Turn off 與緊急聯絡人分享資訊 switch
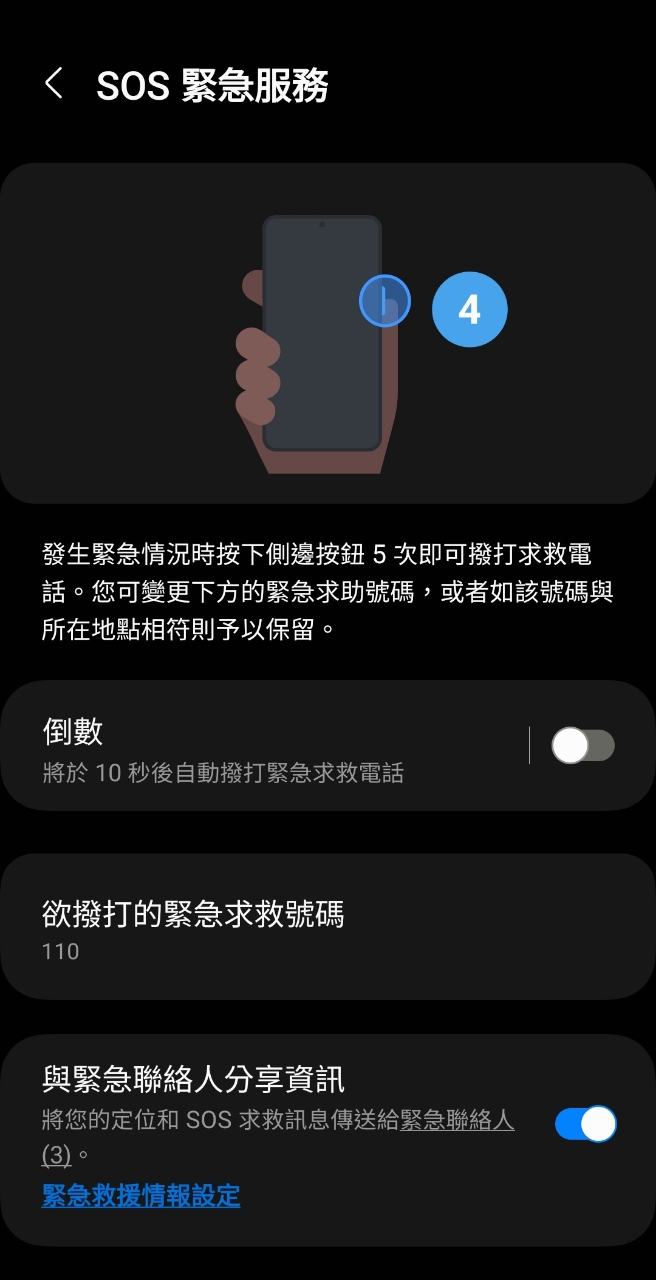 pos(585,1124)
